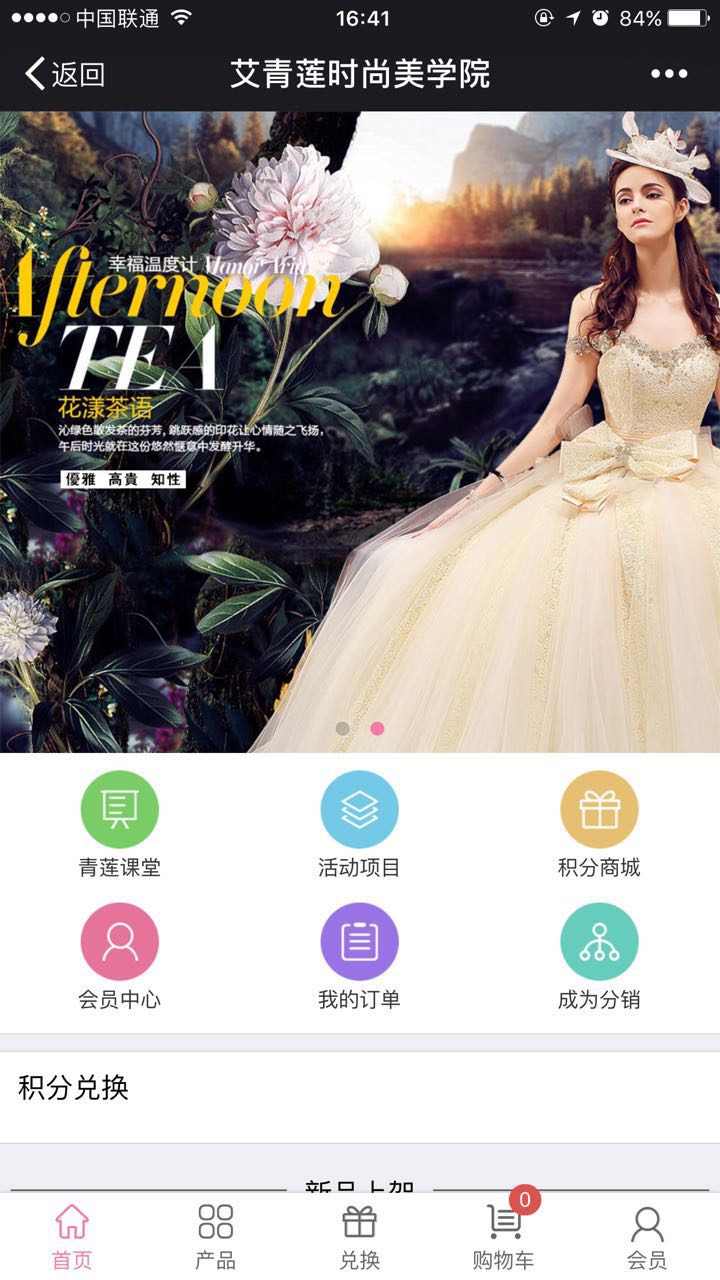Switch to the 兑换 exchange tab
Screen dimensions: 720x1280
359,1236
